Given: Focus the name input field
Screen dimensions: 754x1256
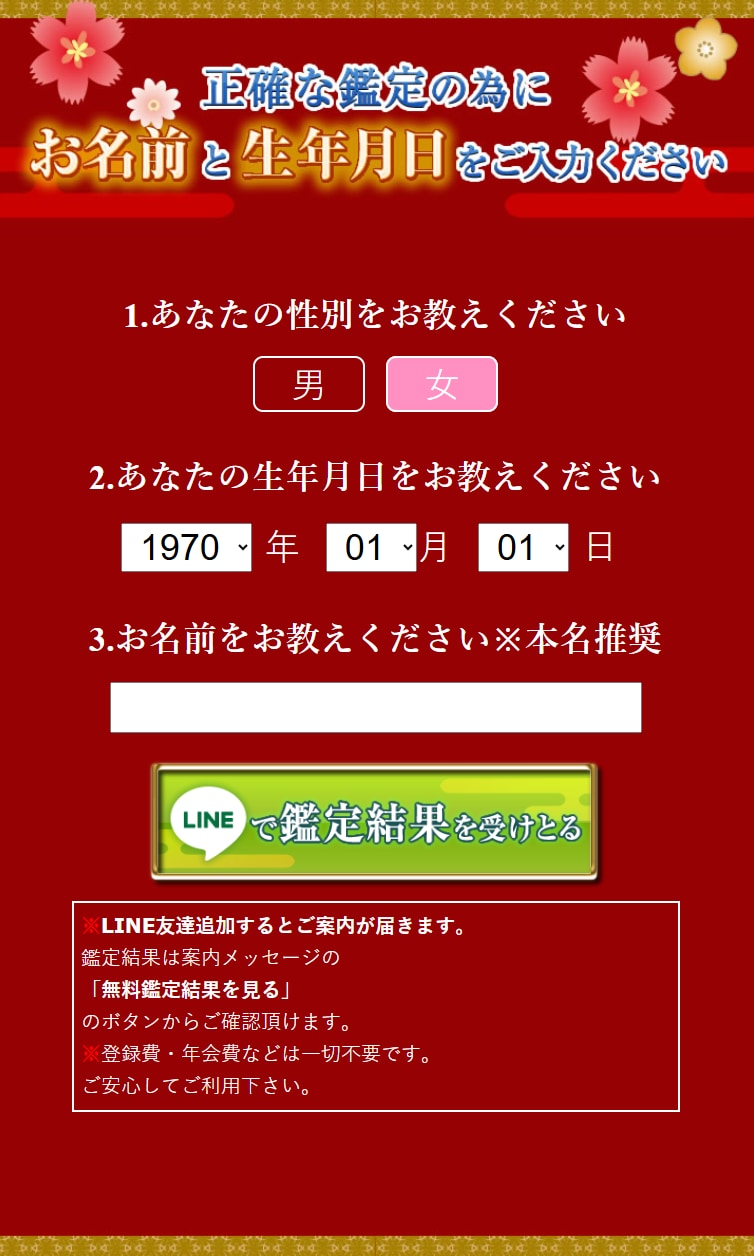Looking at the screenshot, I should tap(375, 708).
